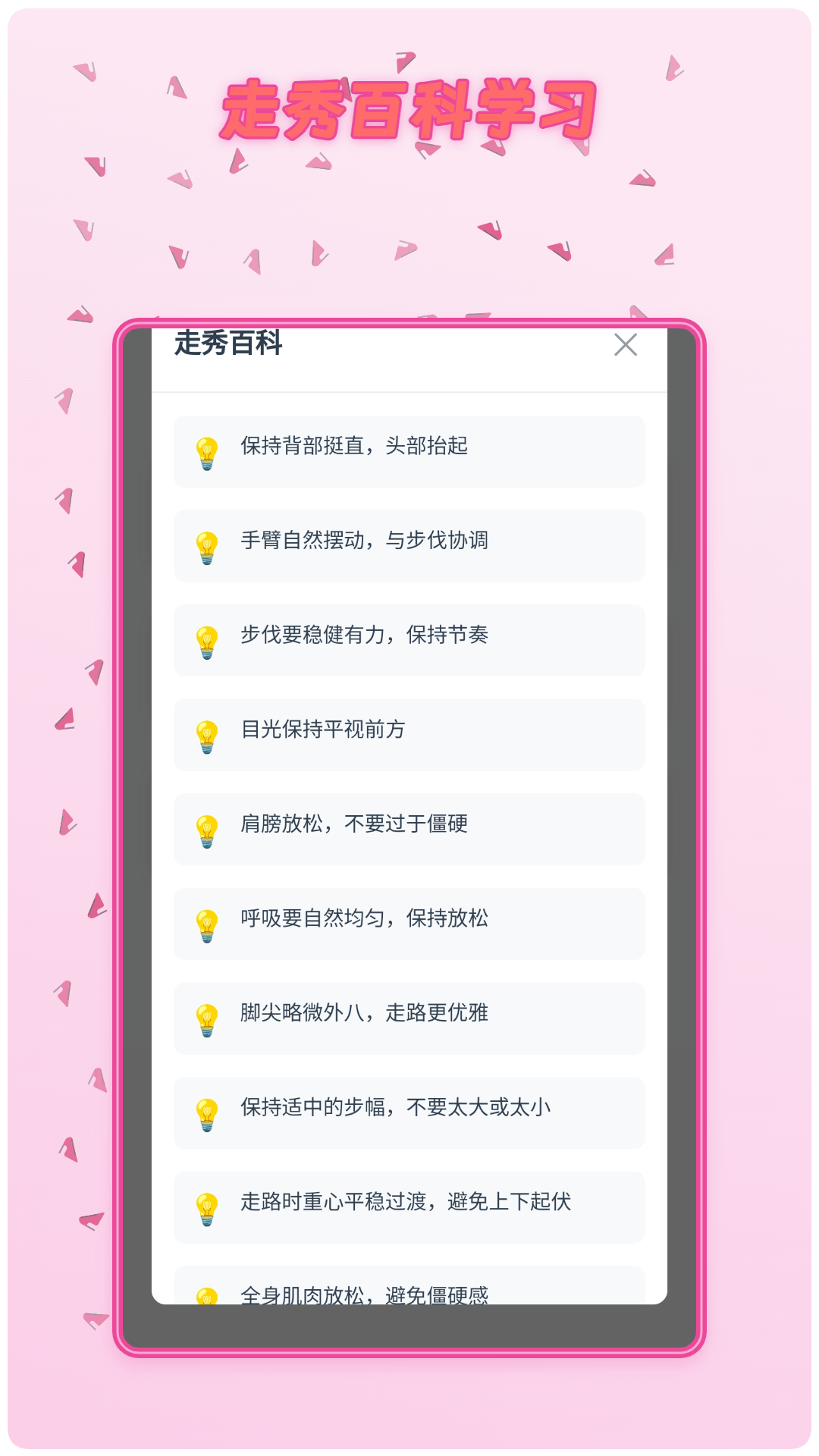
Task: Click the tip 目光保持平视前方
Action: pos(409,733)
